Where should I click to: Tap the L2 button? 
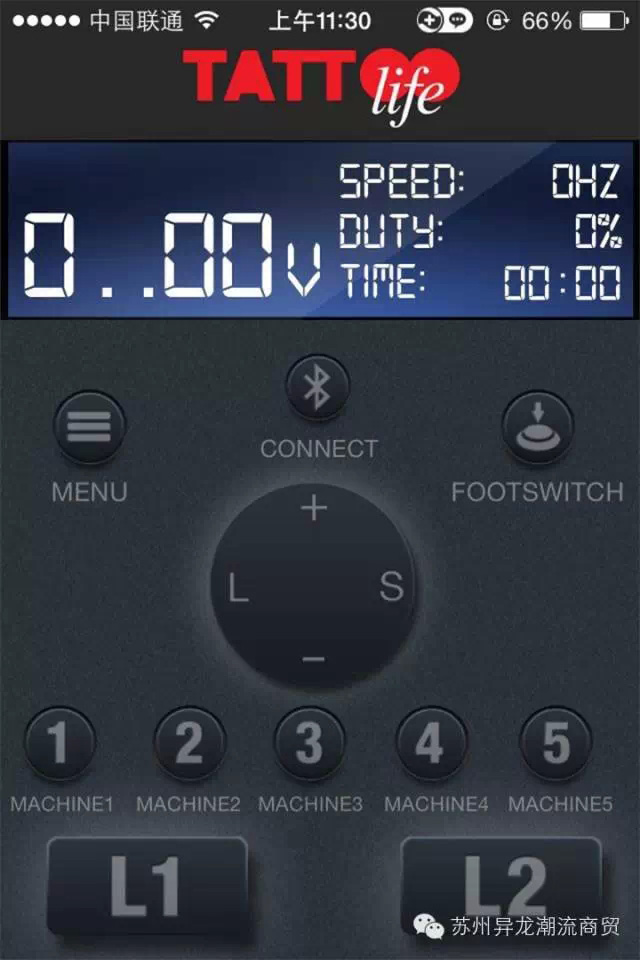[x=500, y=885]
